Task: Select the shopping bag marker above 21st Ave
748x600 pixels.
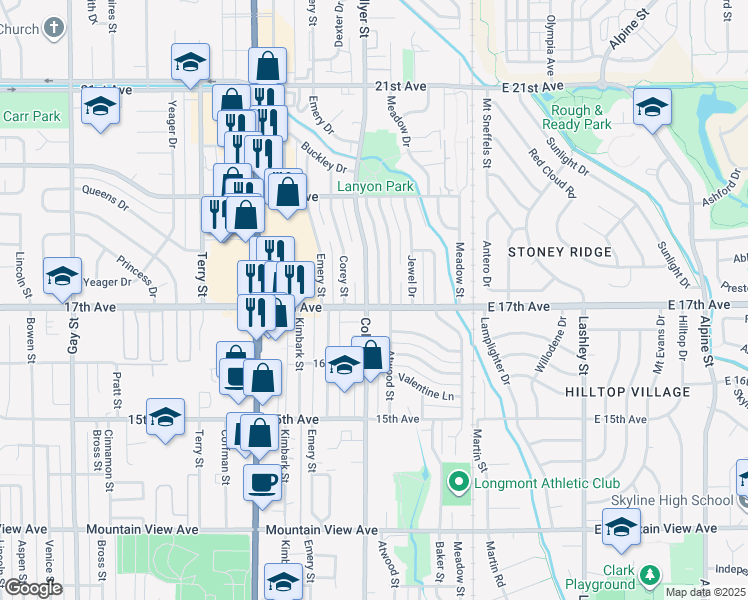Action: coord(267,69)
